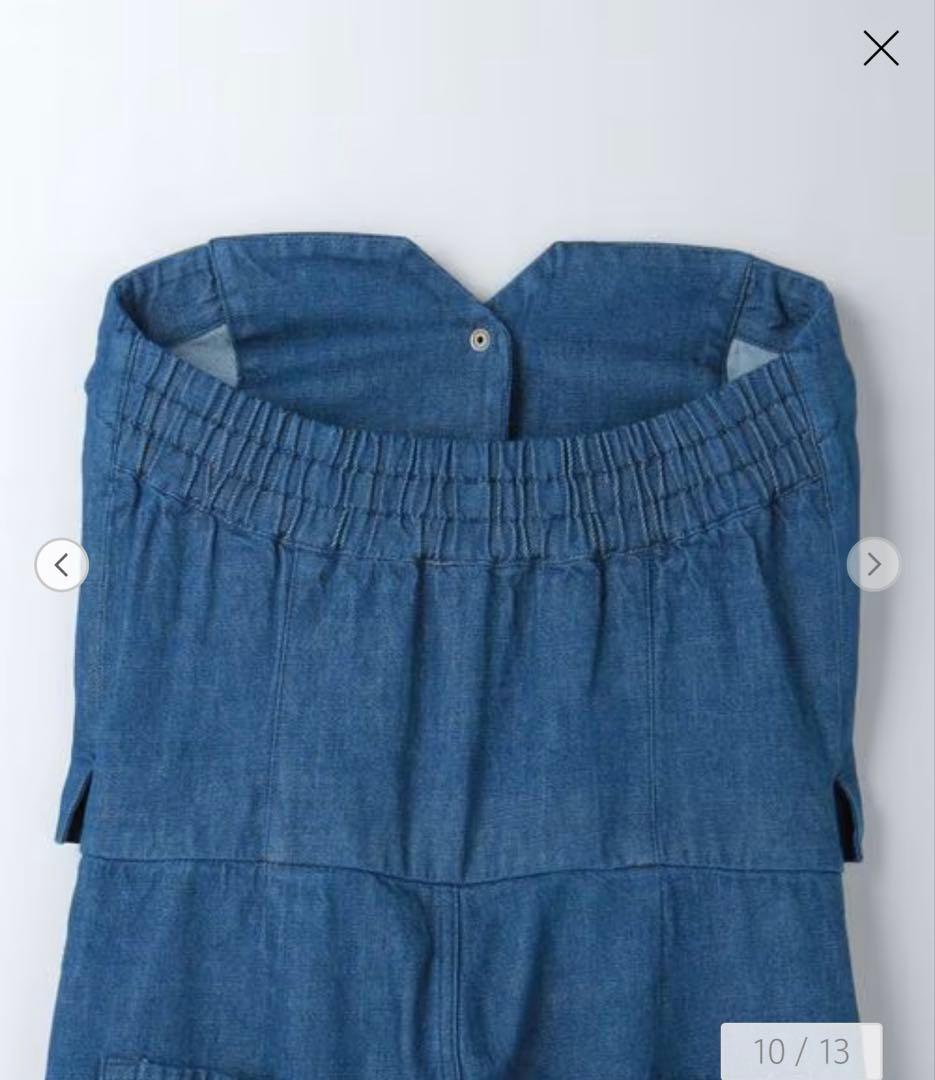Image resolution: width=935 pixels, height=1080 pixels.
Task: Close the full-screen image viewer
Action: [x=880, y=48]
